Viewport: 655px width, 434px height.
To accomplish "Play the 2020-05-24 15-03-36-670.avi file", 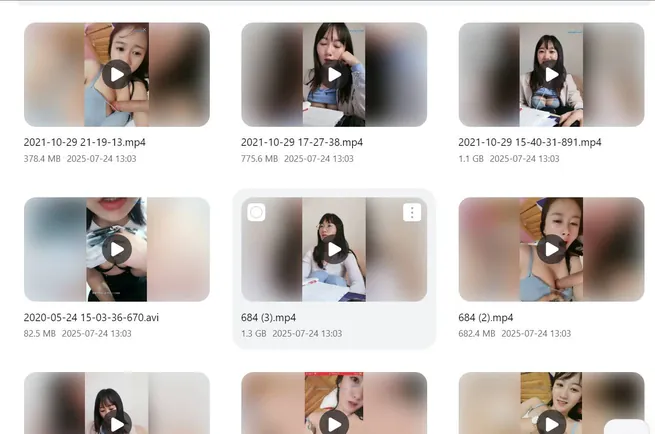I will 117,249.
